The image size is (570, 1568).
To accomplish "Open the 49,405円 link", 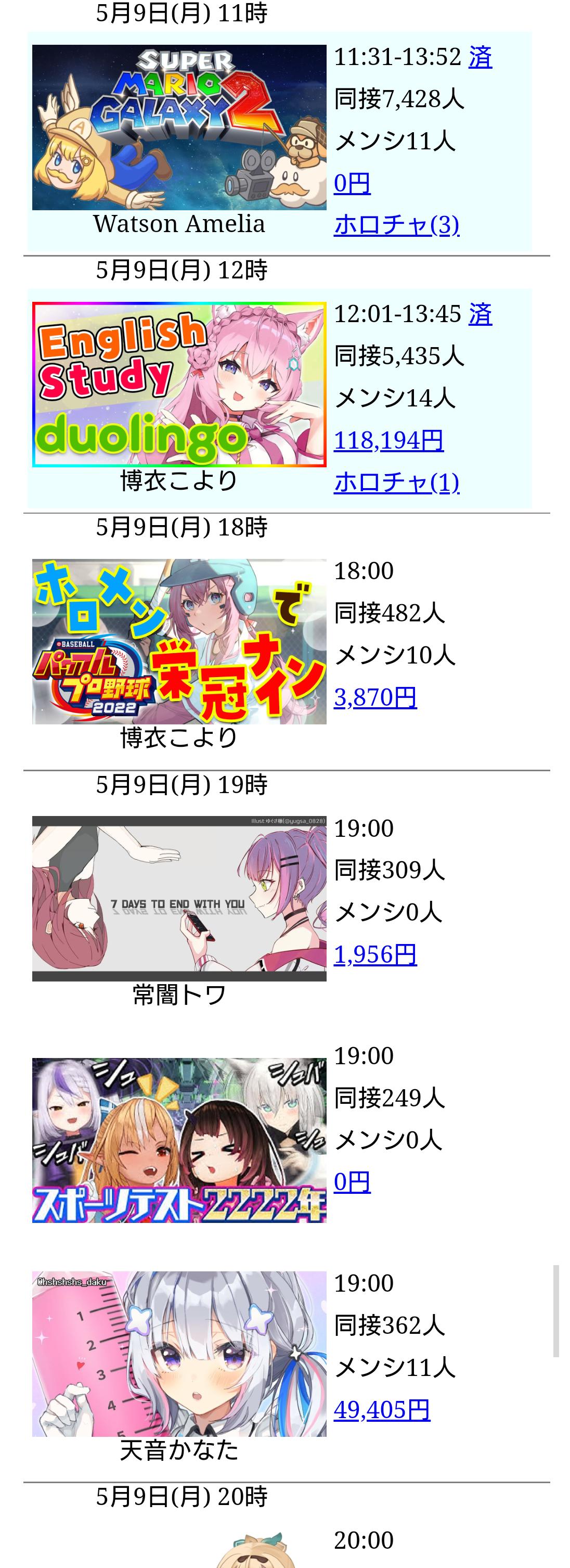I will [x=381, y=1409].
